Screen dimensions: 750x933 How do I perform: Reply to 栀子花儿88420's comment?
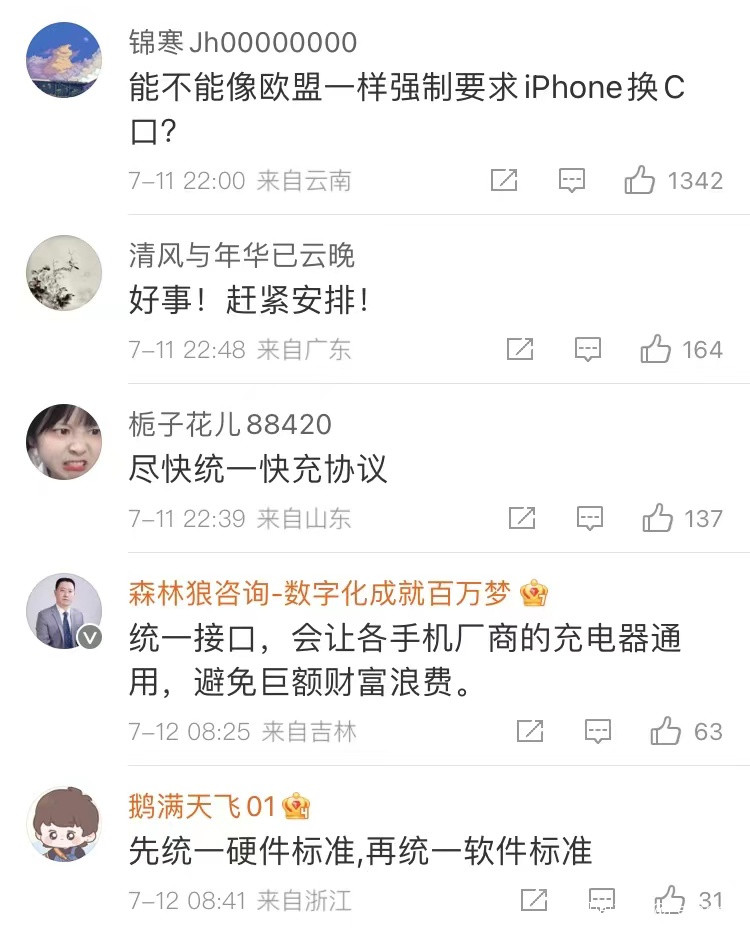click(590, 518)
